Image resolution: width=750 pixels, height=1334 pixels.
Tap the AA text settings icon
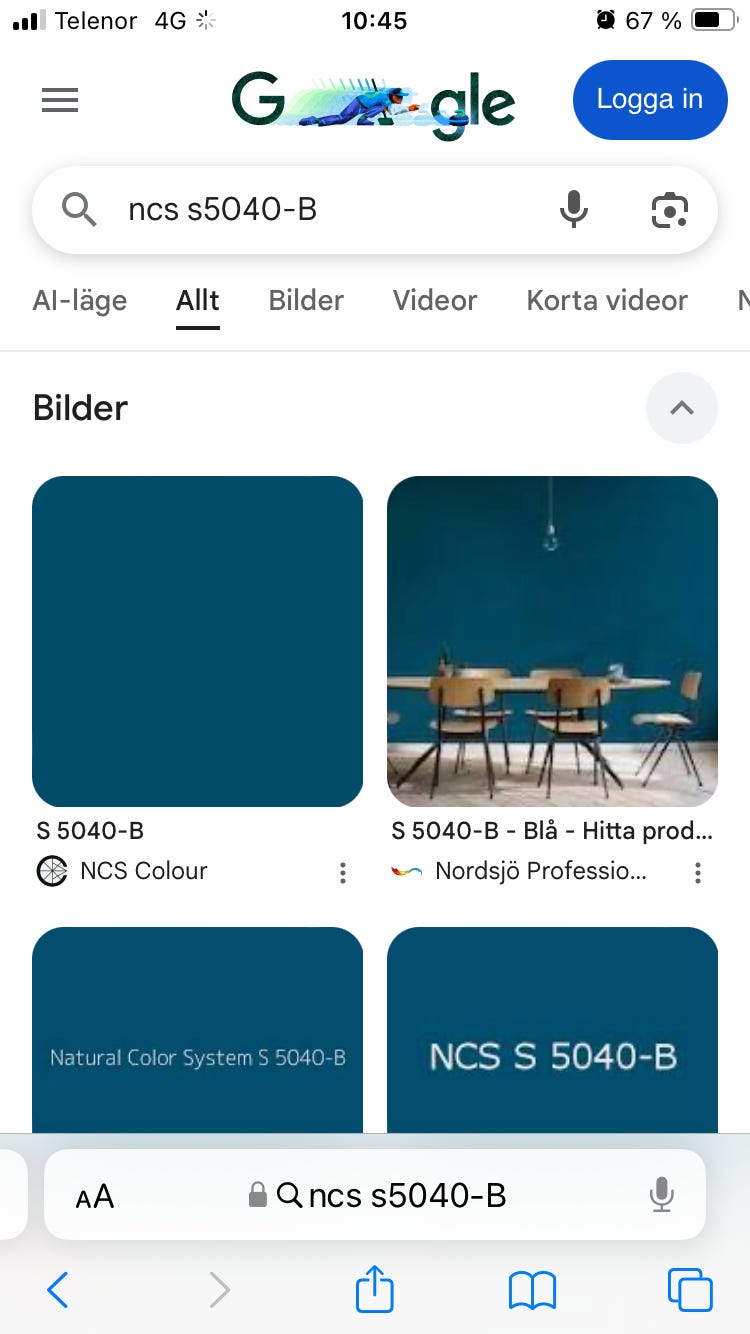click(x=95, y=1195)
